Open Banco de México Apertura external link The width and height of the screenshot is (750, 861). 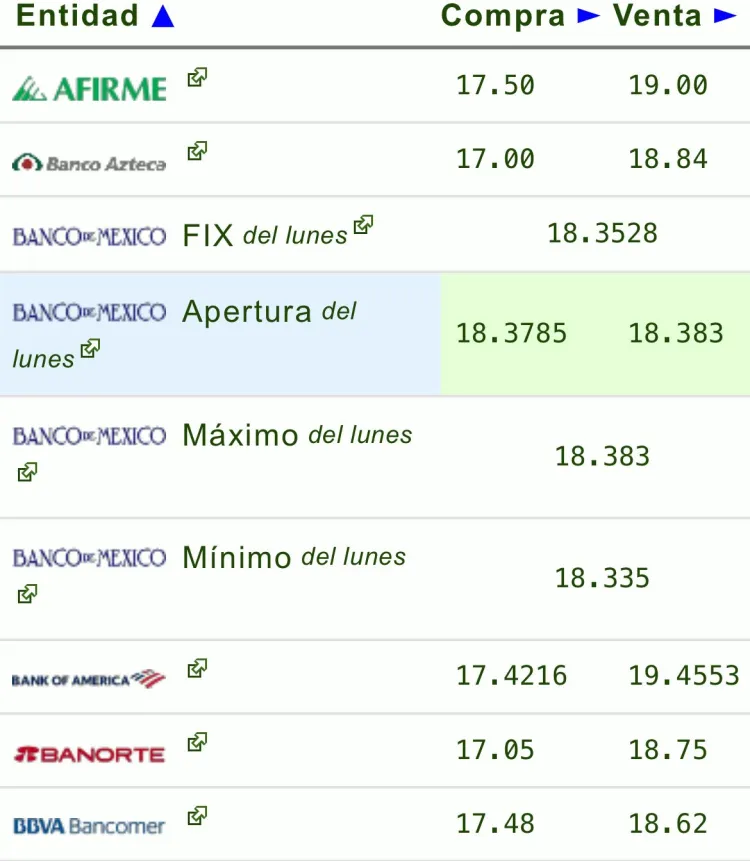[90, 349]
